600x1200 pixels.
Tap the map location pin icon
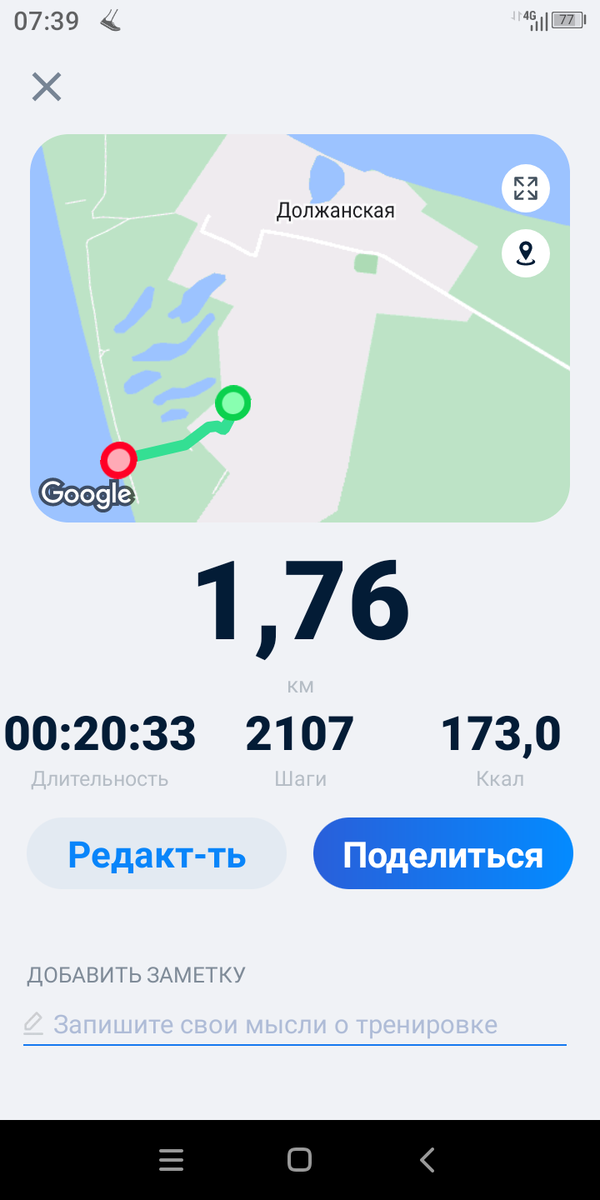(525, 253)
